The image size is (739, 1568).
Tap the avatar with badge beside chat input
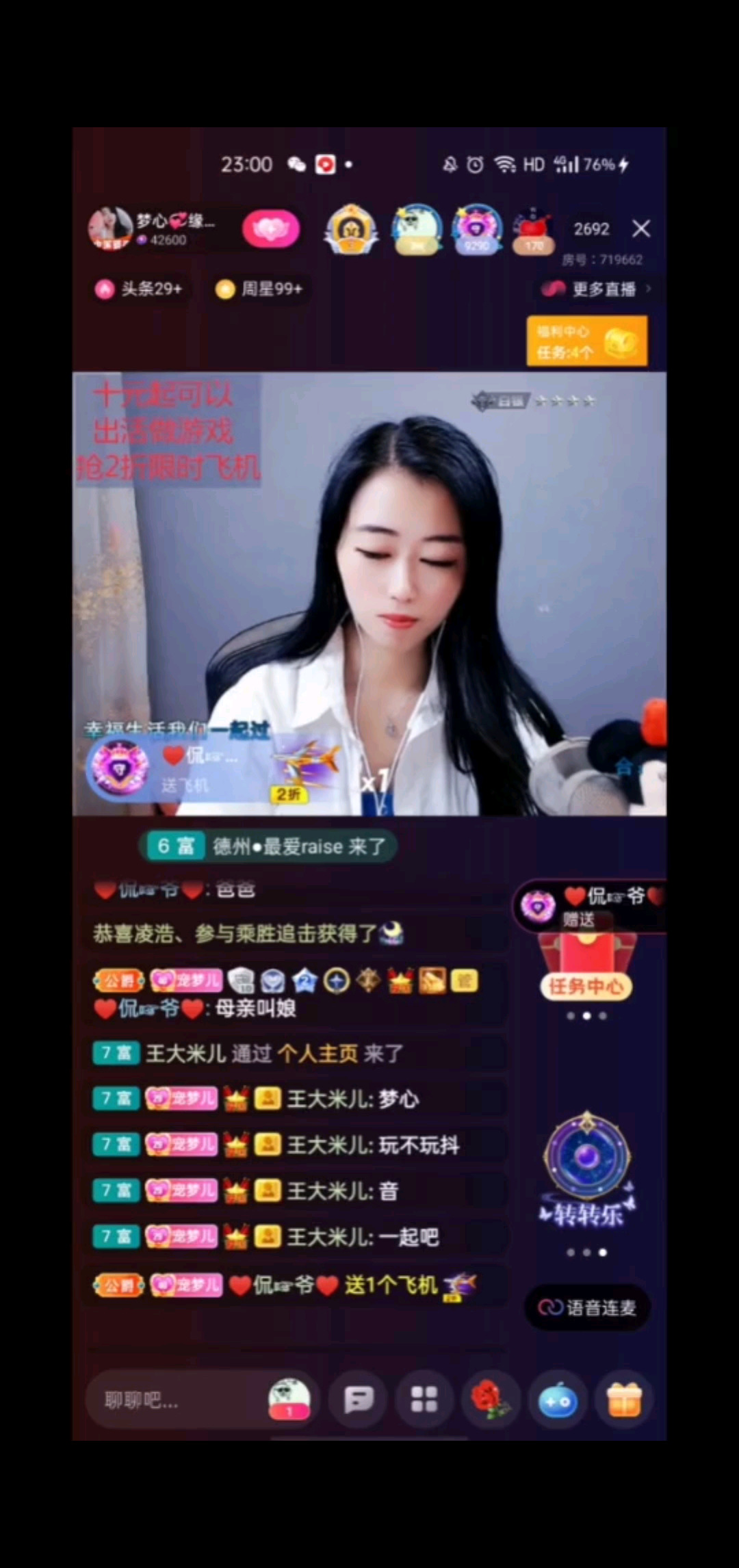(289, 1398)
